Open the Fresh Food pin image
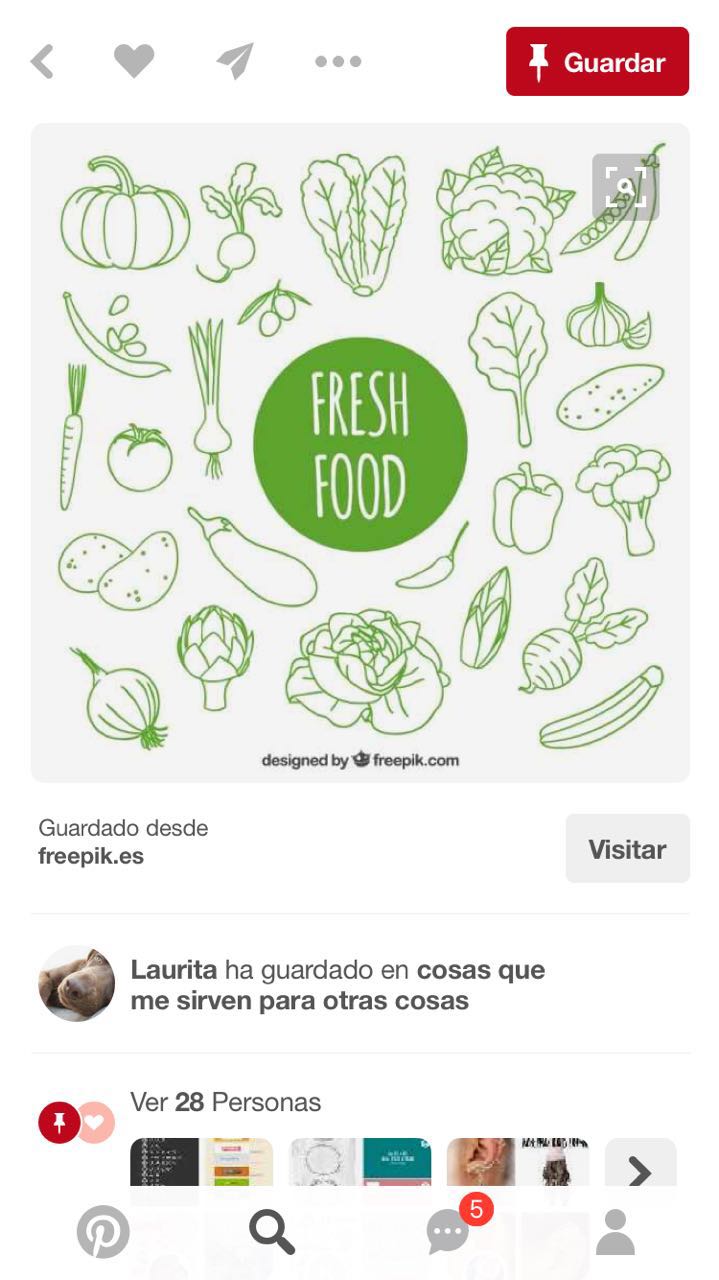This screenshot has width=719, height=1280. pyautogui.click(x=360, y=452)
